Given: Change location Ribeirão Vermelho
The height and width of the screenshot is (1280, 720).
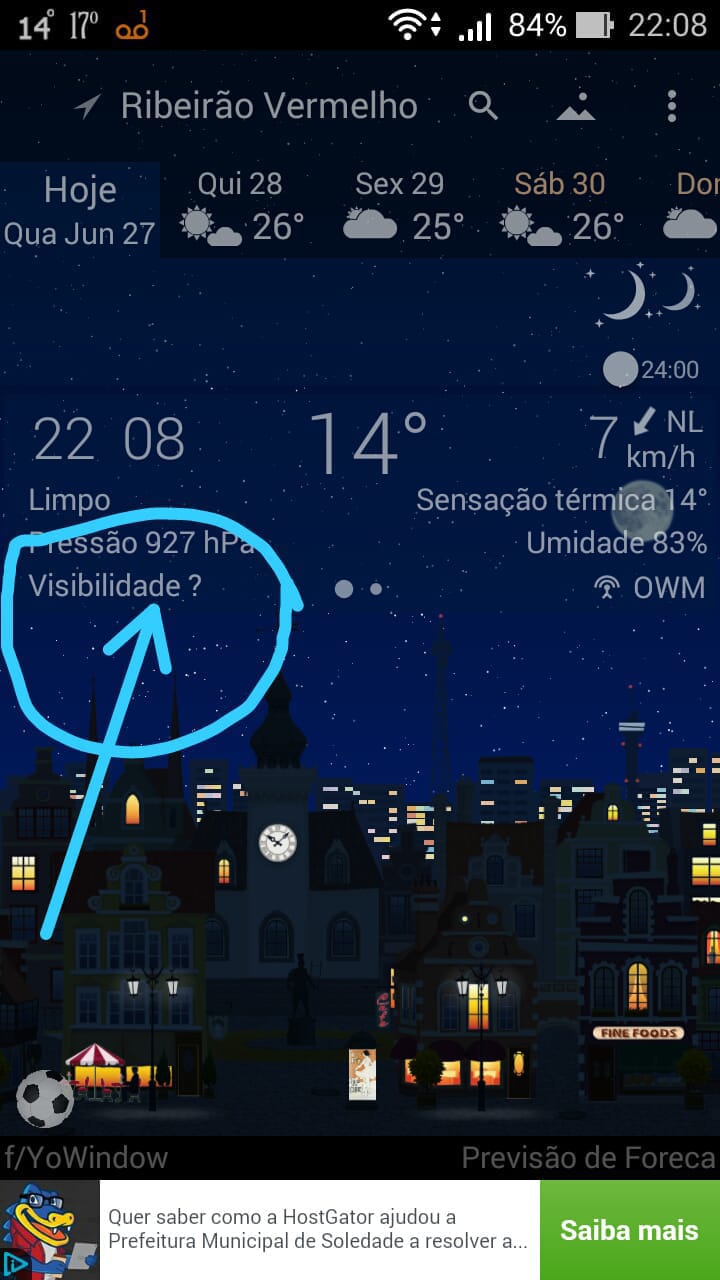Looking at the screenshot, I should tap(268, 105).
